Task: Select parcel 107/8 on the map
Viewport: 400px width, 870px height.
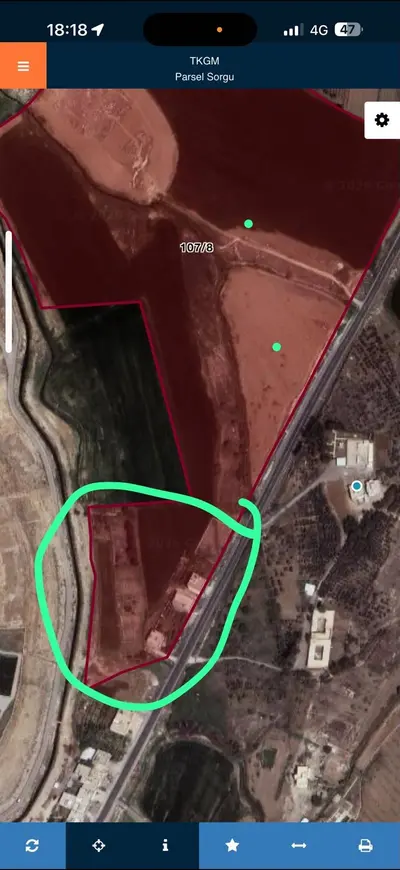Action: click(196, 247)
